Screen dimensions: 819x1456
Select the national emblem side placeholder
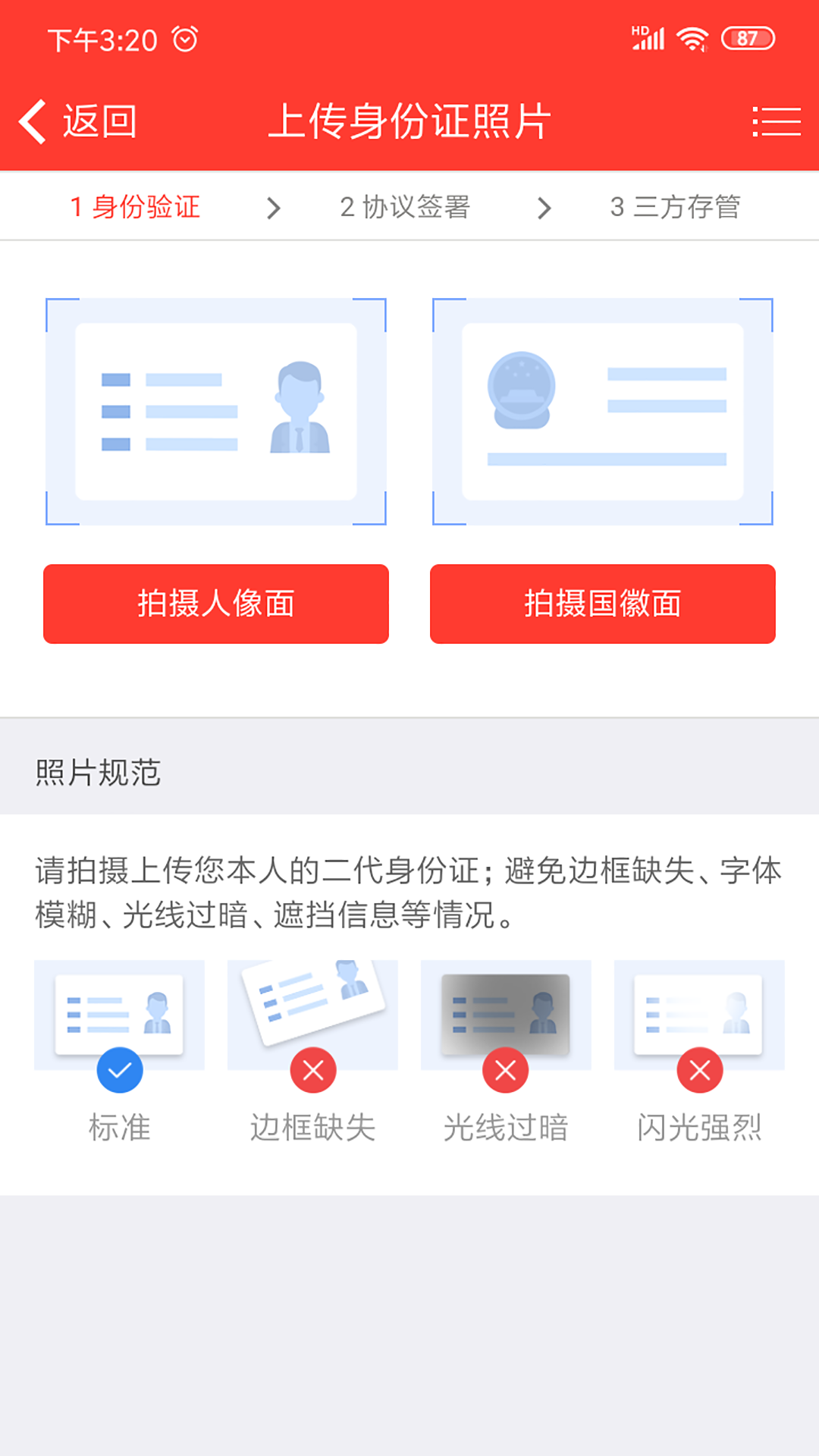pyautogui.click(x=603, y=412)
